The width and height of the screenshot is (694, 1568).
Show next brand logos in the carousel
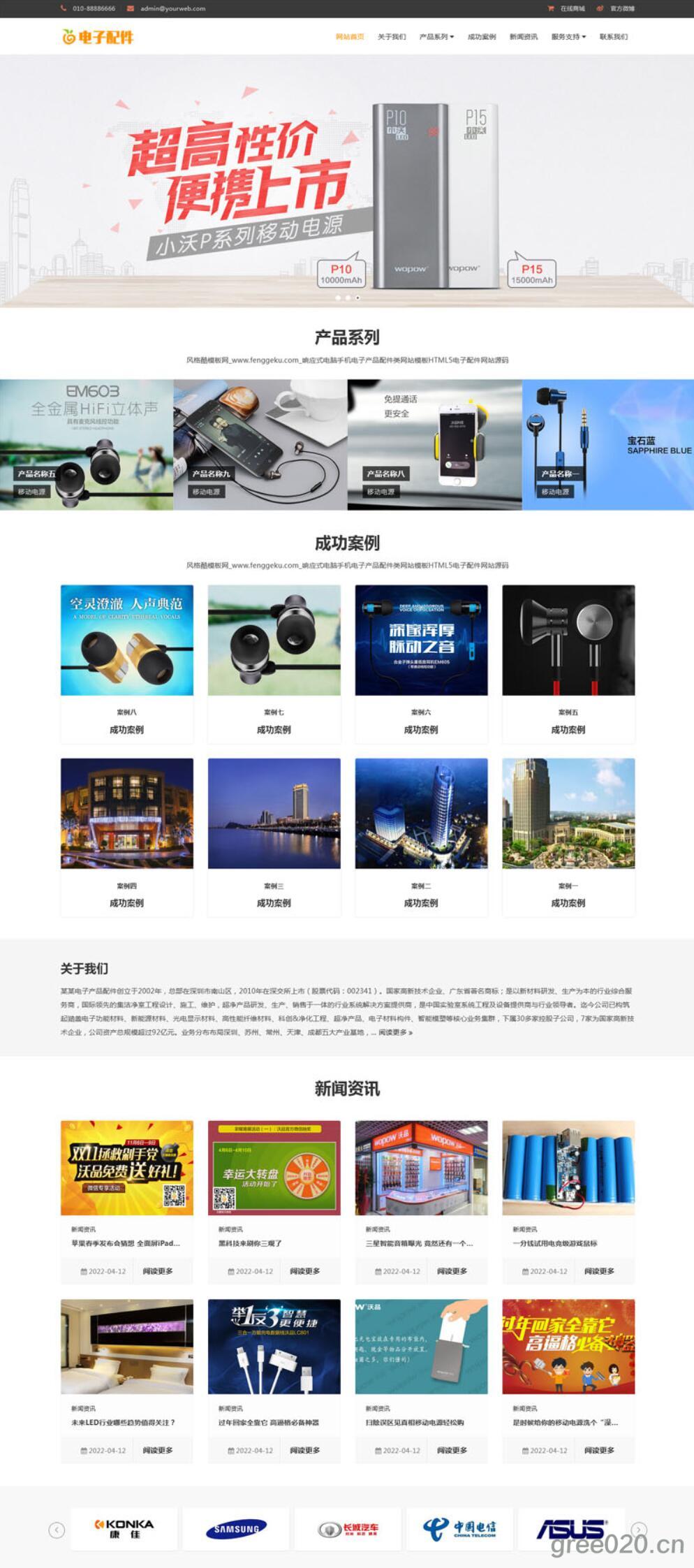pos(638,1530)
